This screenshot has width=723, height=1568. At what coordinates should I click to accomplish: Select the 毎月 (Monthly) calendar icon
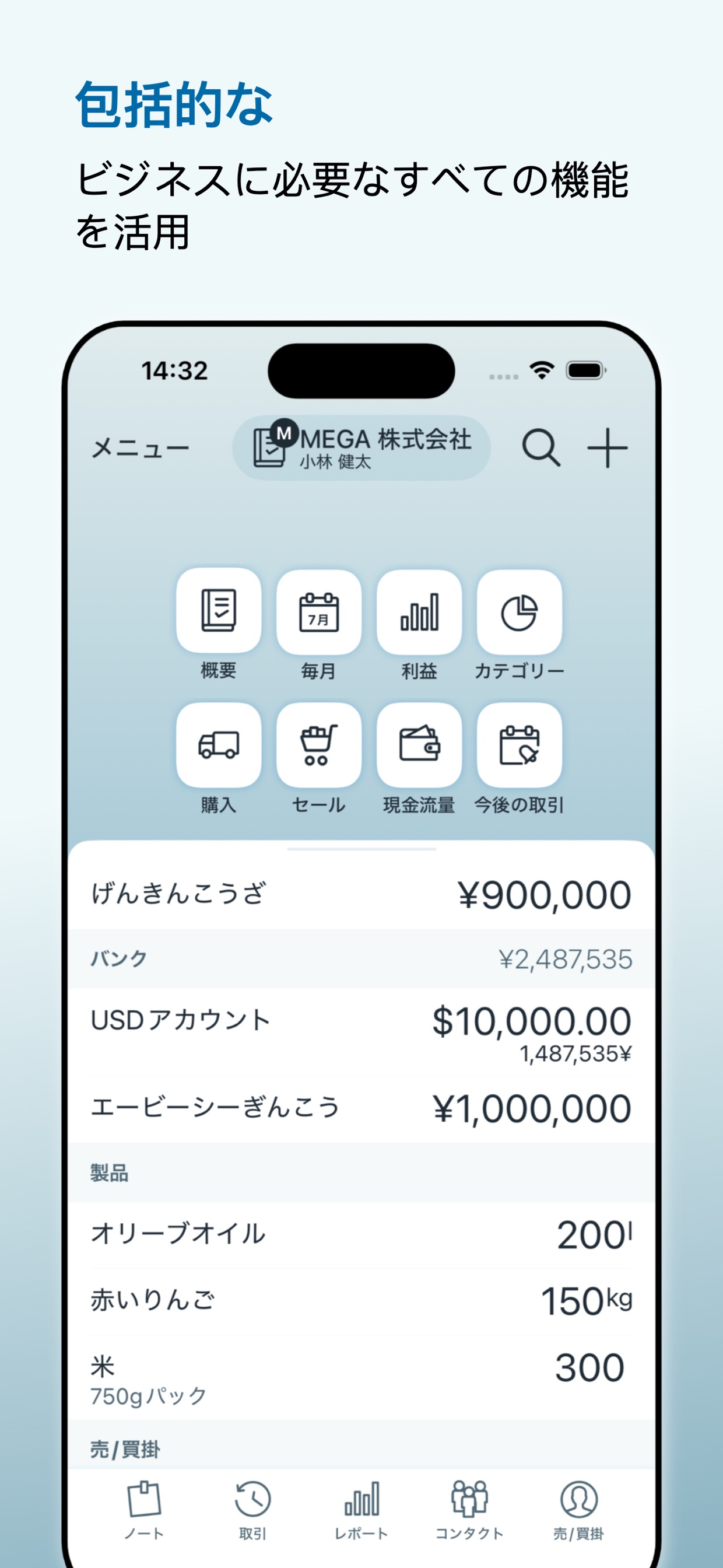click(x=319, y=612)
